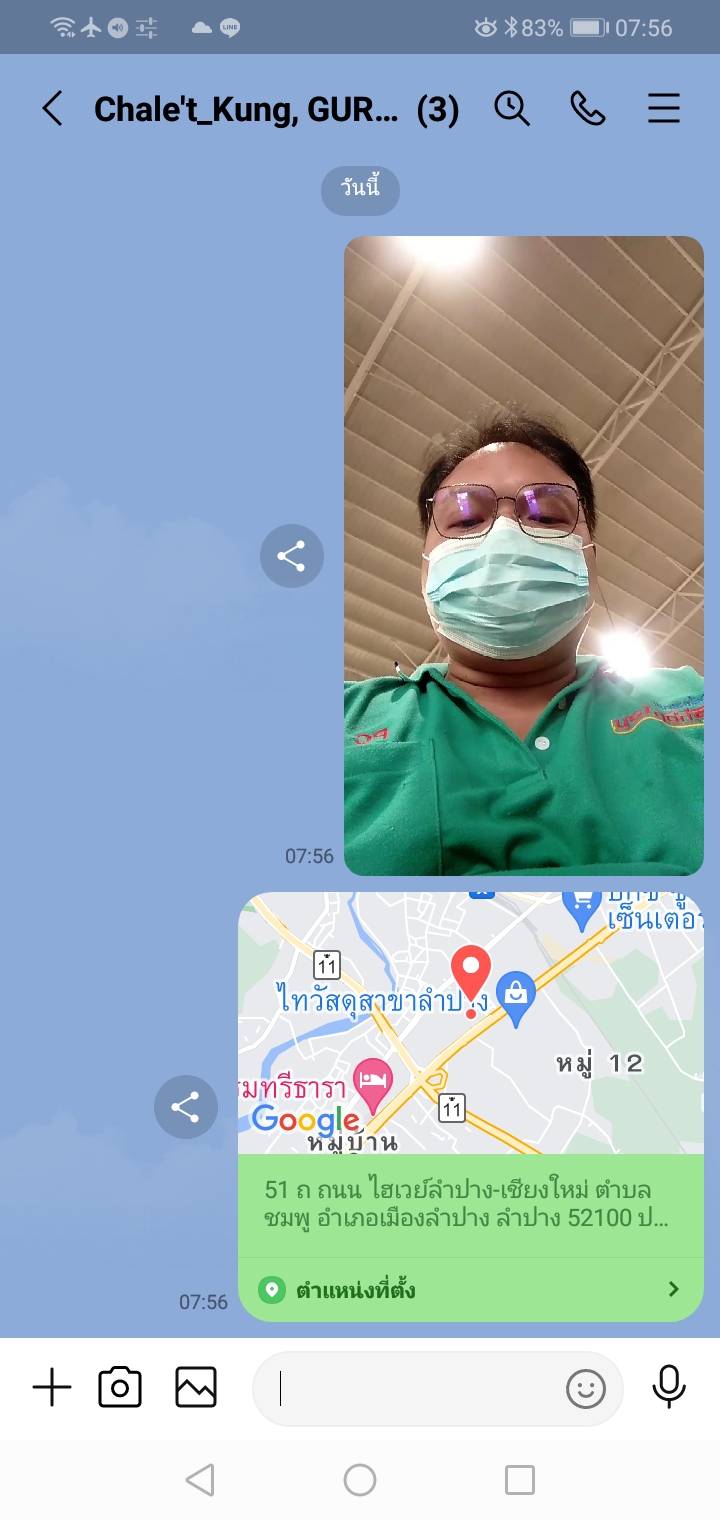Show recent apps

pyautogui.click(x=520, y=1480)
